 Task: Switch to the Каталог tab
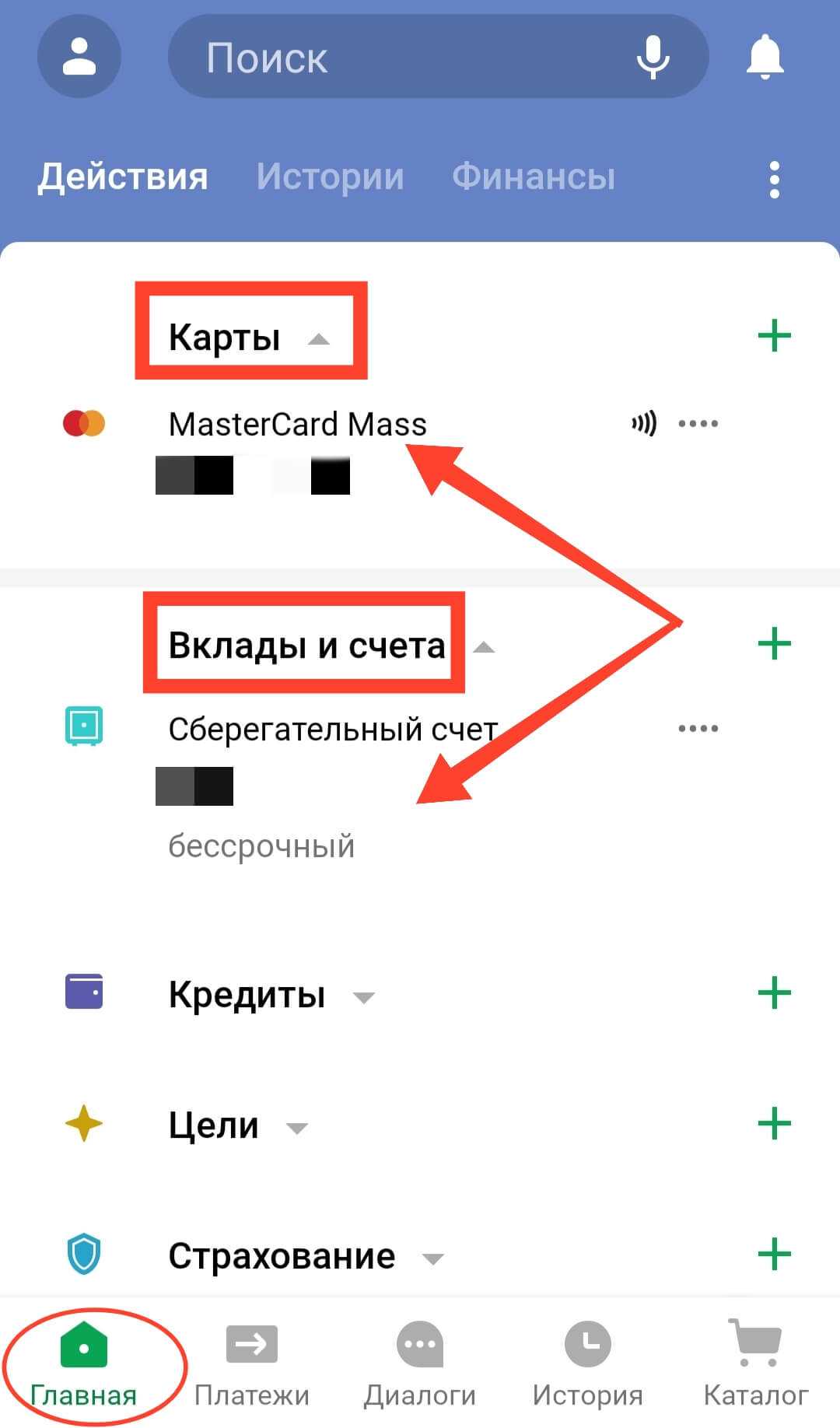pos(755,1363)
